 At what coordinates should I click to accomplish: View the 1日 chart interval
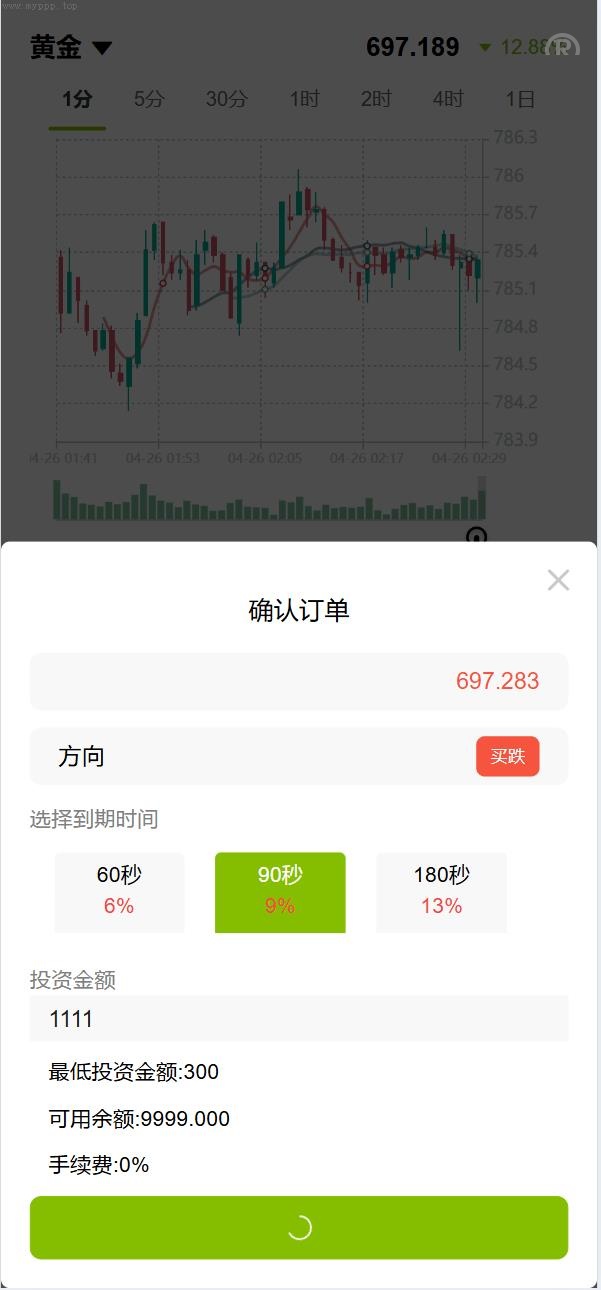(x=520, y=99)
